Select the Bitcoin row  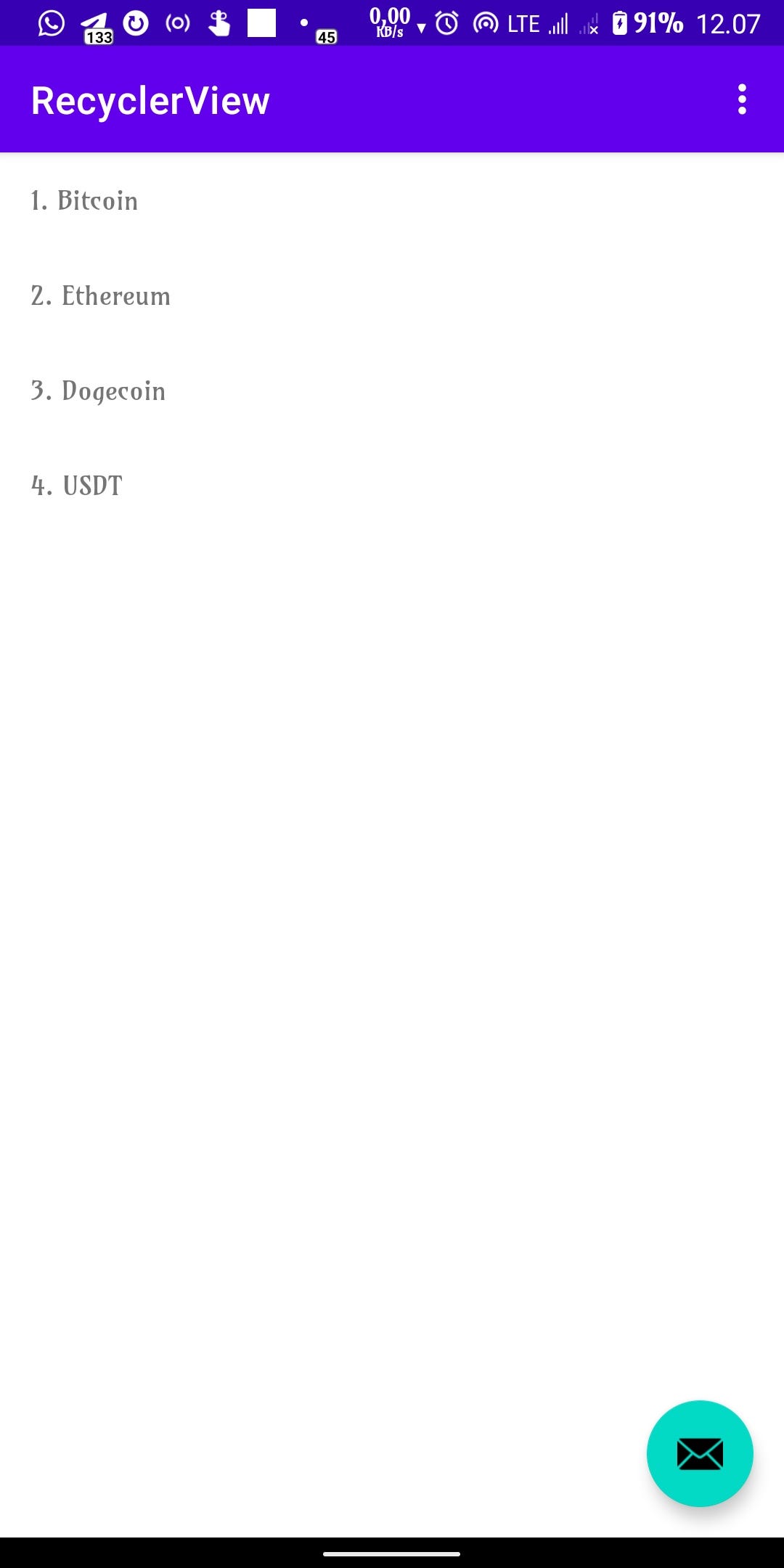point(84,200)
